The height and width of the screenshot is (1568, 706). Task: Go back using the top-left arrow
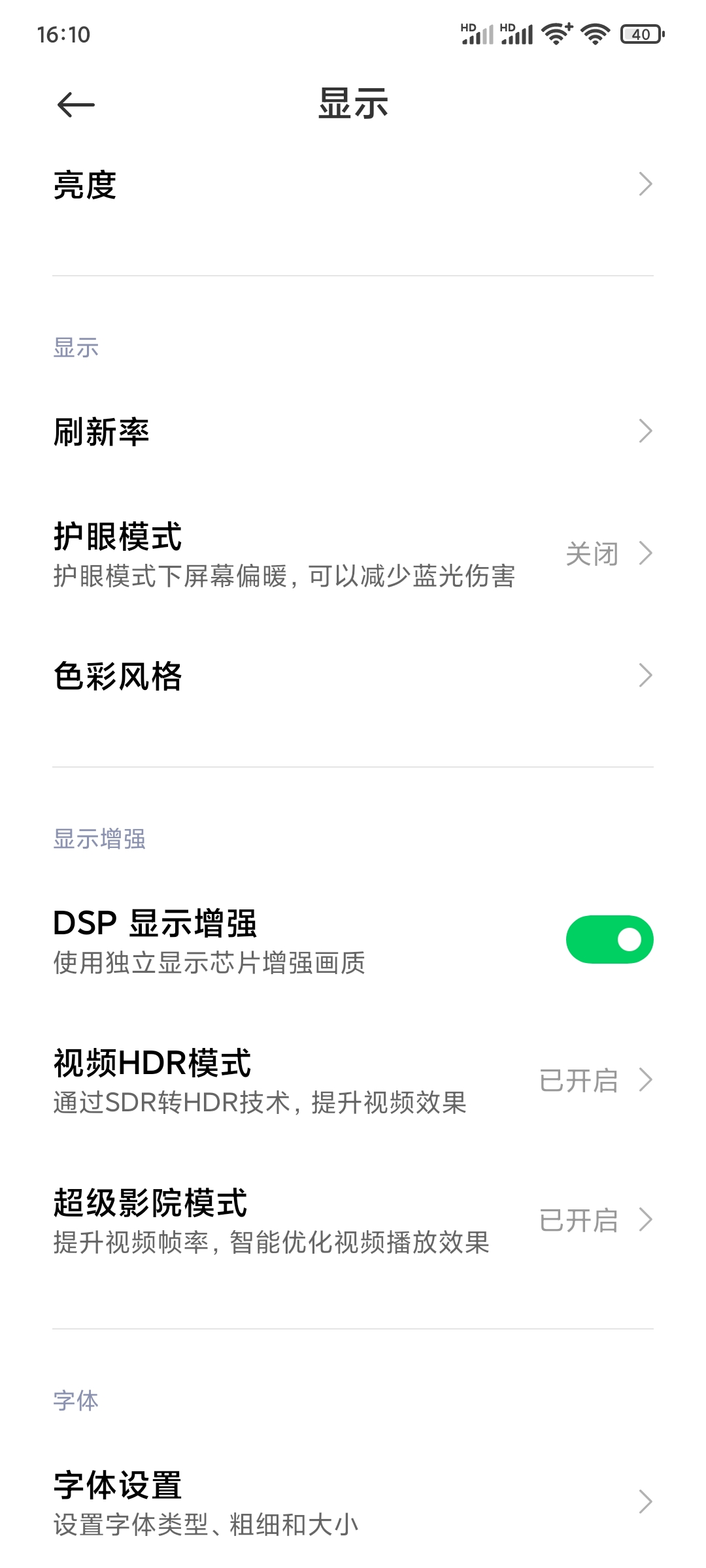pos(76,105)
